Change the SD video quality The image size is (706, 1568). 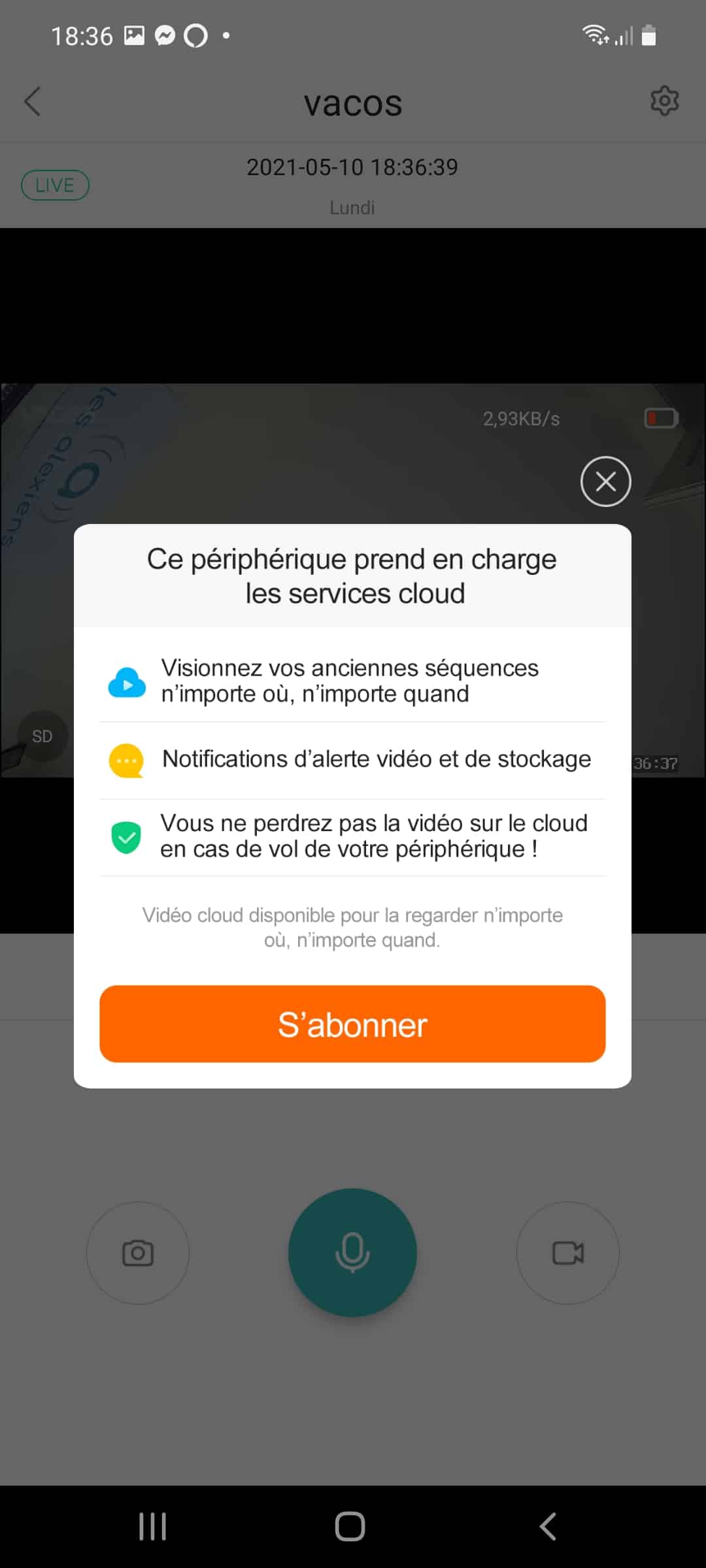pos(42,736)
